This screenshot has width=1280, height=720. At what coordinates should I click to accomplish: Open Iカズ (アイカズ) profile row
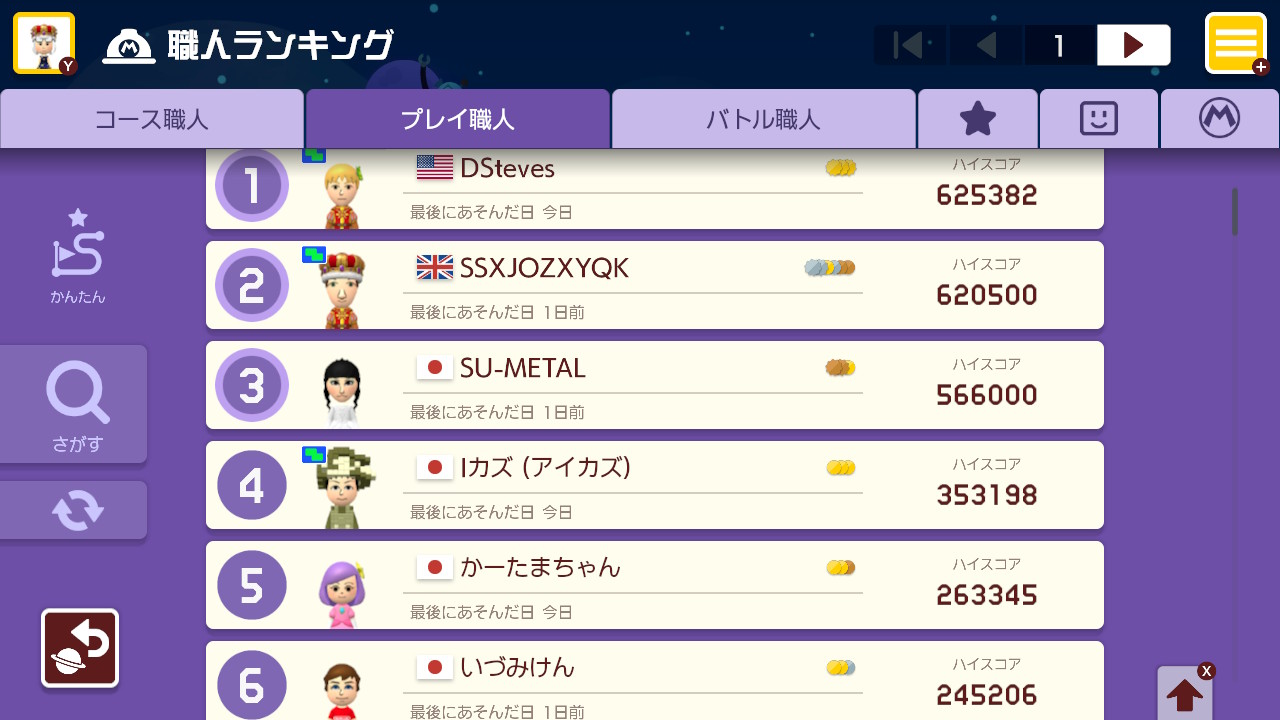[x=654, y=485]
